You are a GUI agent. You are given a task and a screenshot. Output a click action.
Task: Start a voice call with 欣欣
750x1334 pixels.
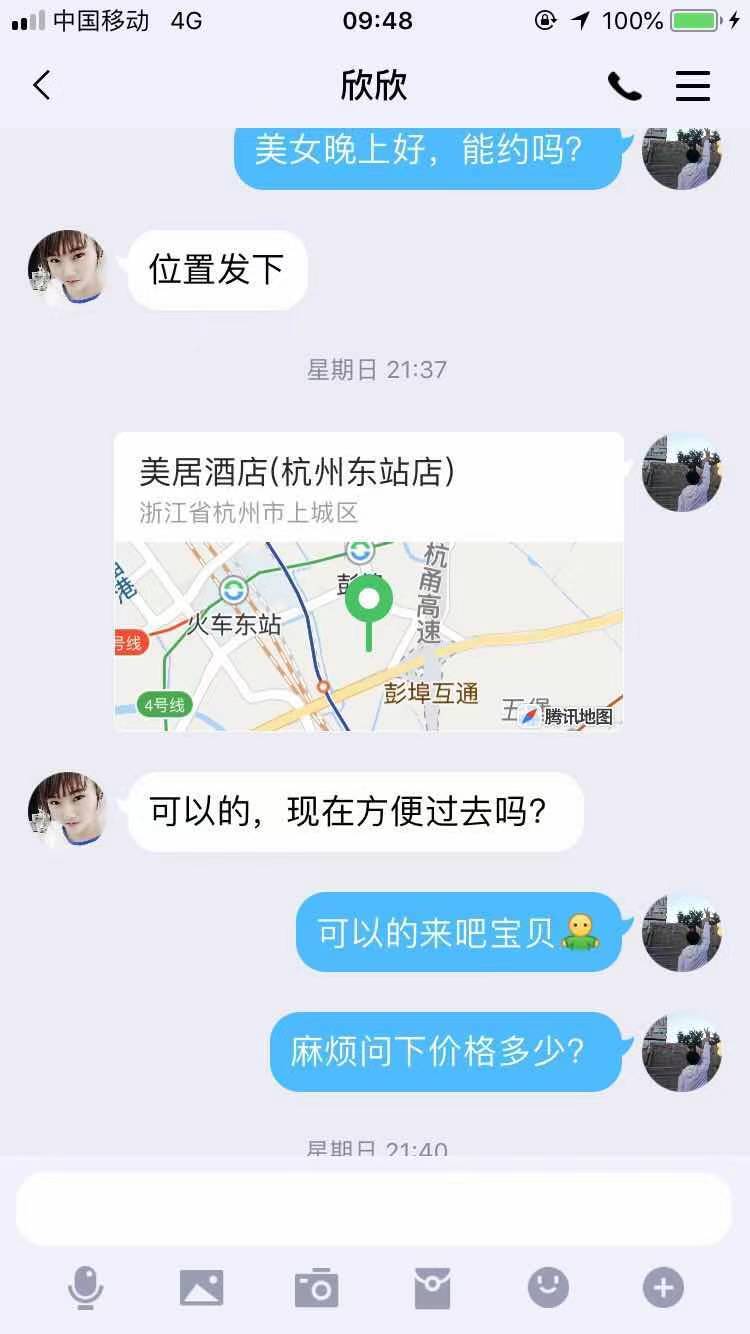click(624, 87)
